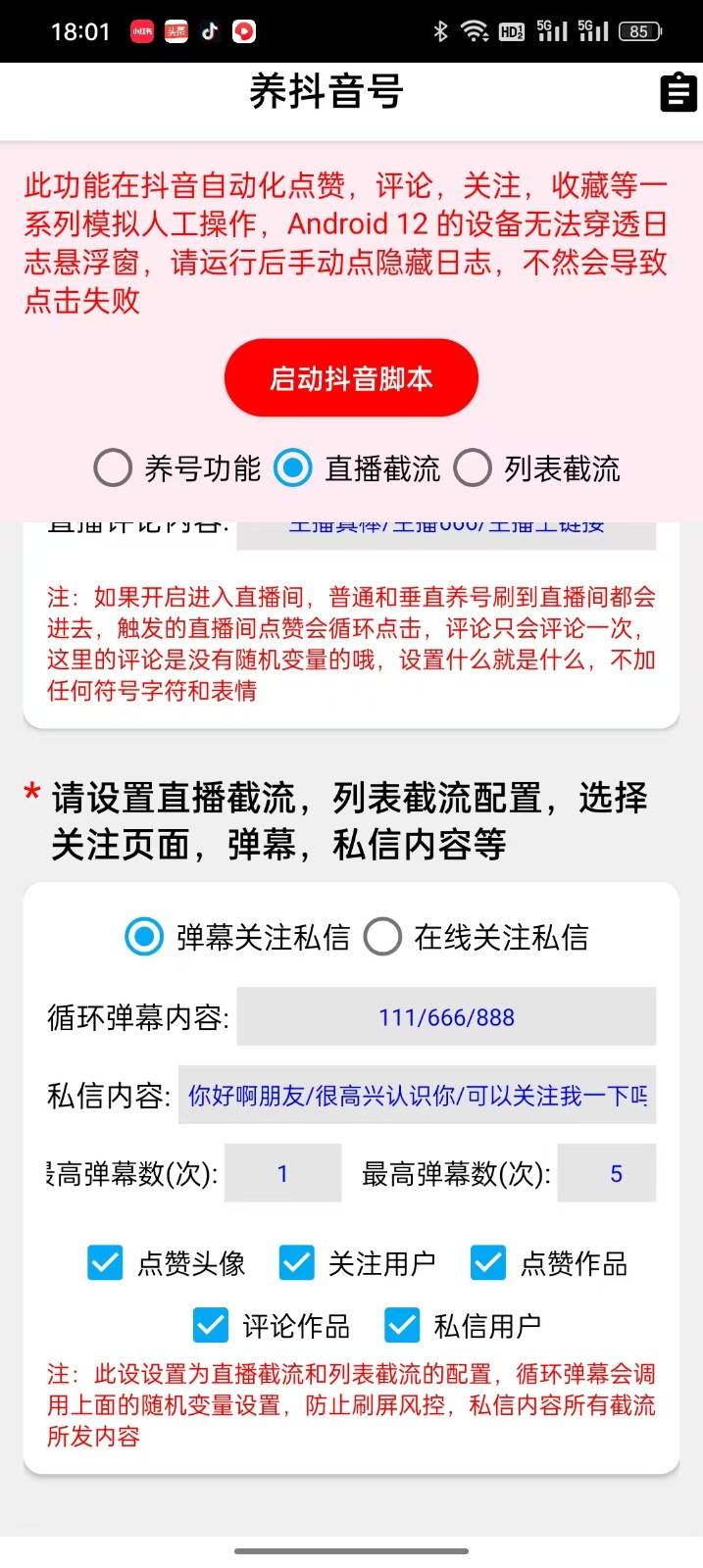Switch to 列表截流 mode
Screen dimensions: 703x1568
pyautogui.click(x=473, y=468)
